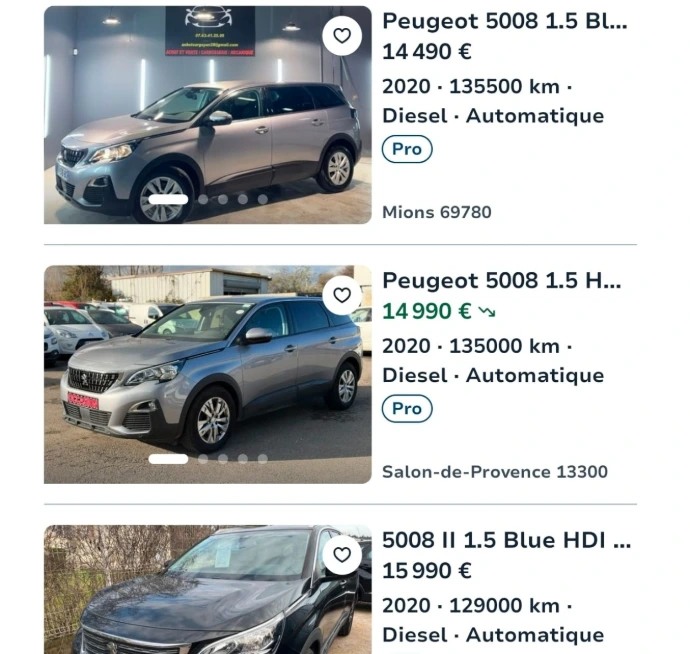Add the 15 990 € 5008 II to favorites
Viewport: 690px width, 654px height.
click(342, 555)
